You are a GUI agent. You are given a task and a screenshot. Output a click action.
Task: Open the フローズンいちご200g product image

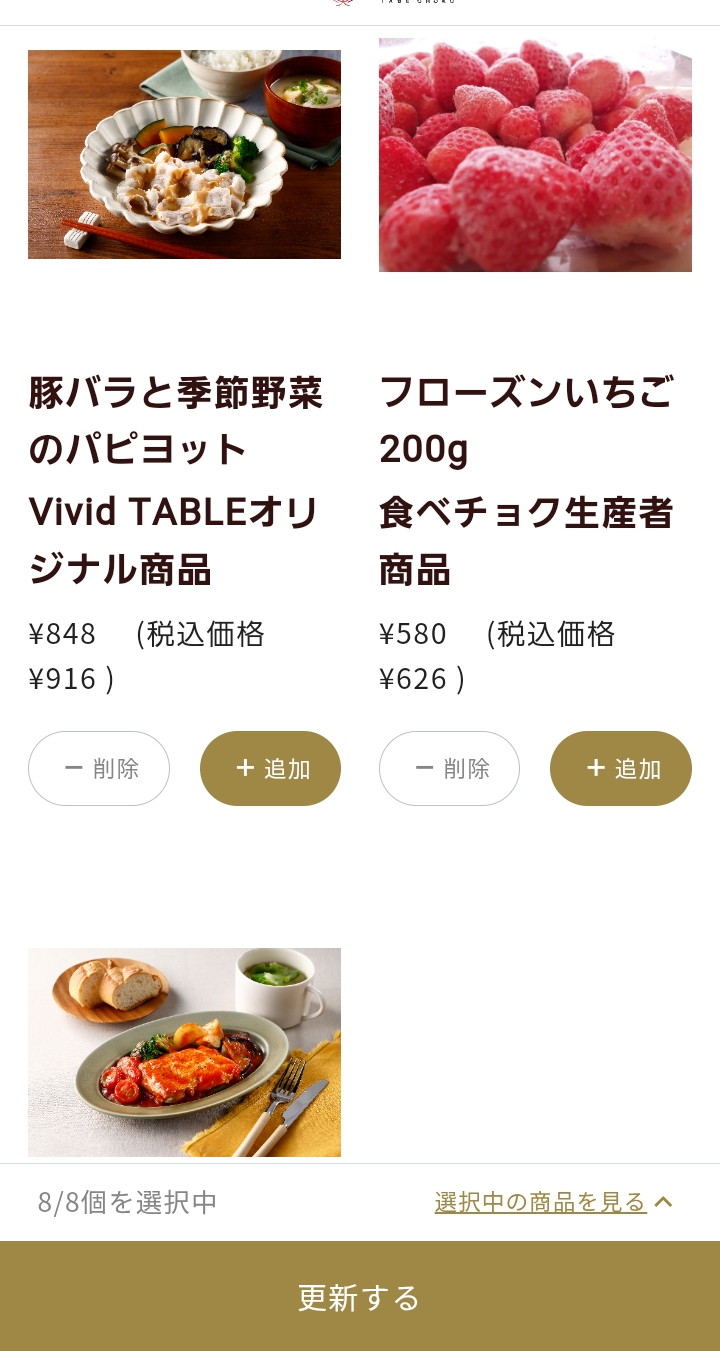(535, 154)
